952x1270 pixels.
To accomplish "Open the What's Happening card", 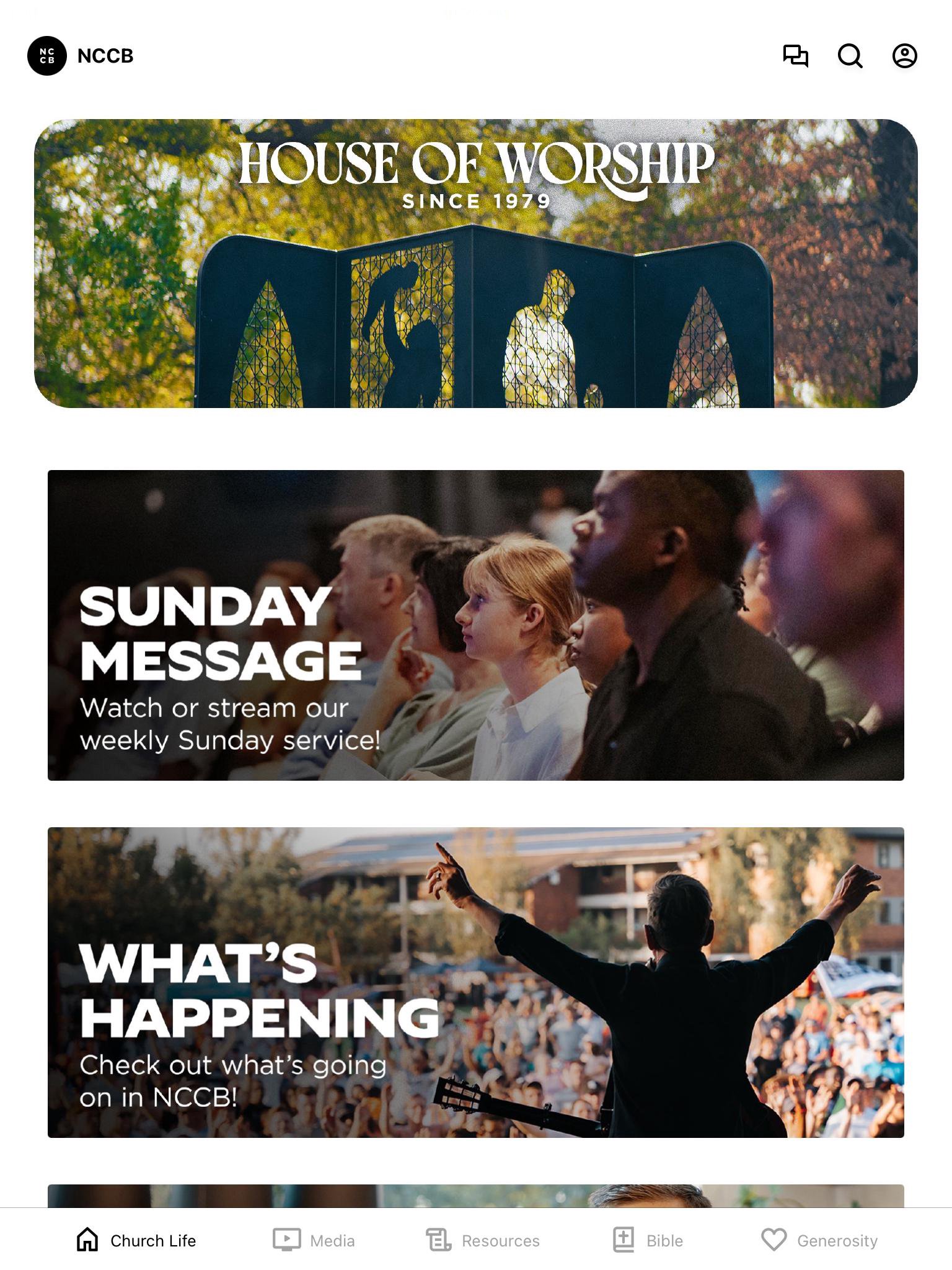I will pos(476,982).
